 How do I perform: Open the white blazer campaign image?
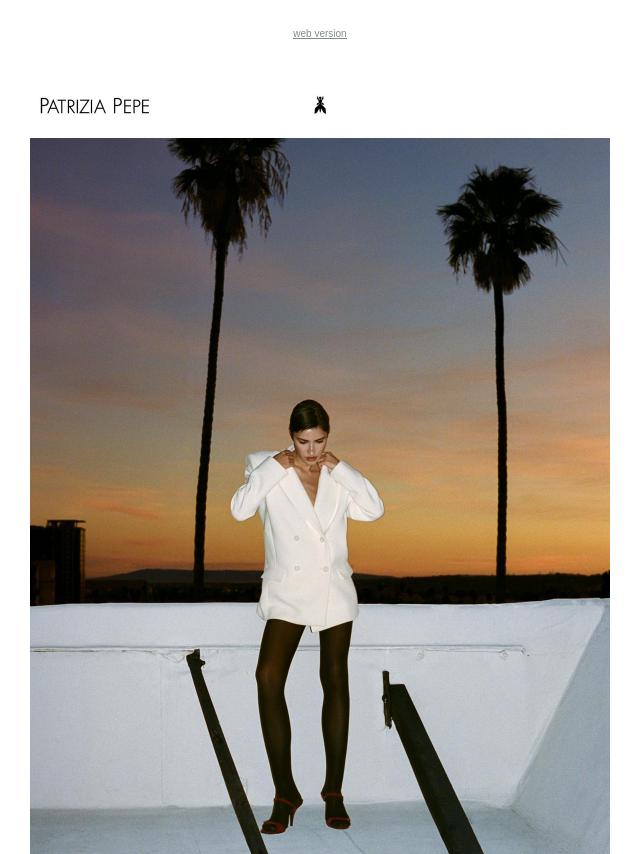click(319, 495)
